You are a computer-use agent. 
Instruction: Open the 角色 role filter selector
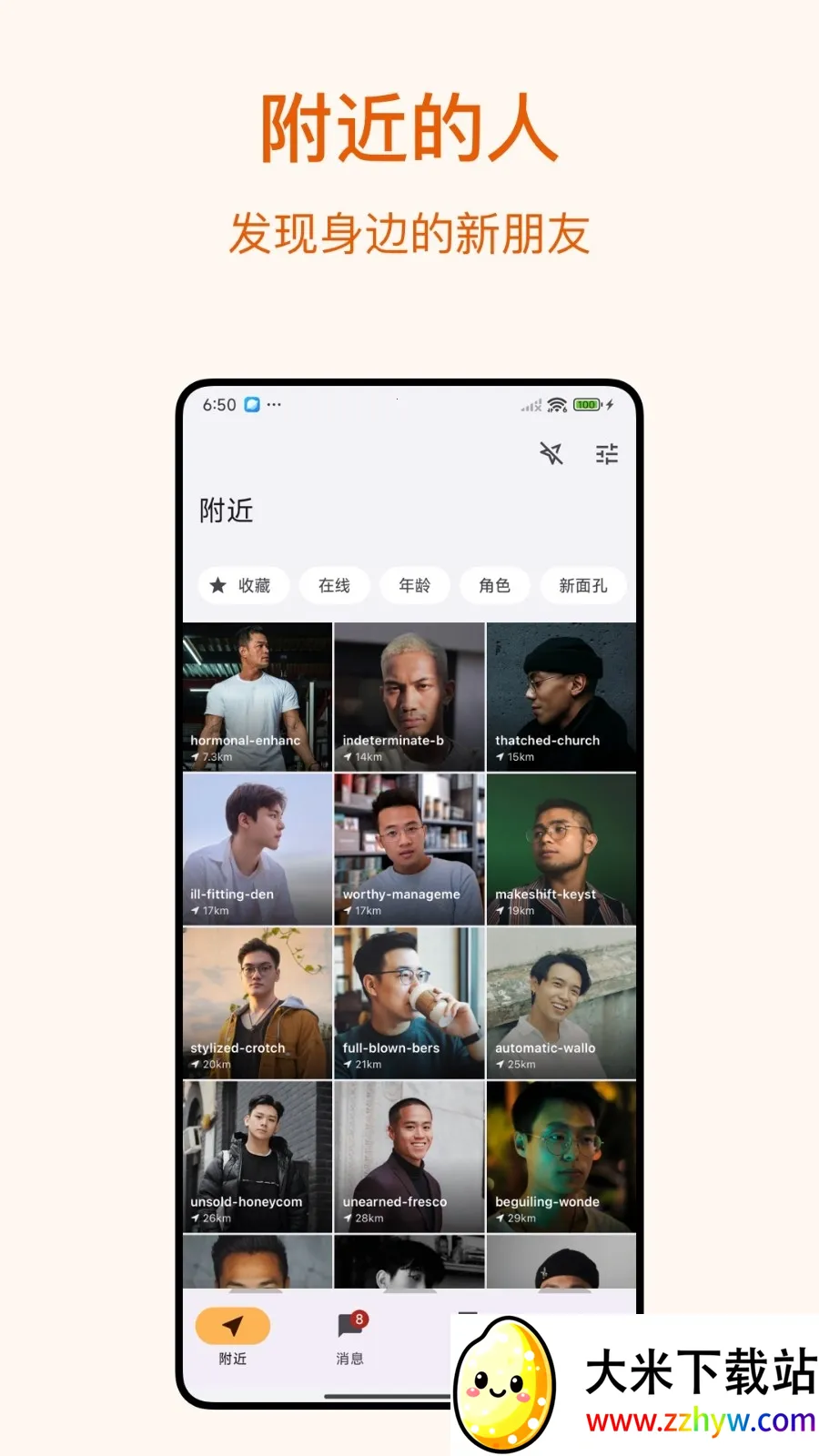(495, 585)
